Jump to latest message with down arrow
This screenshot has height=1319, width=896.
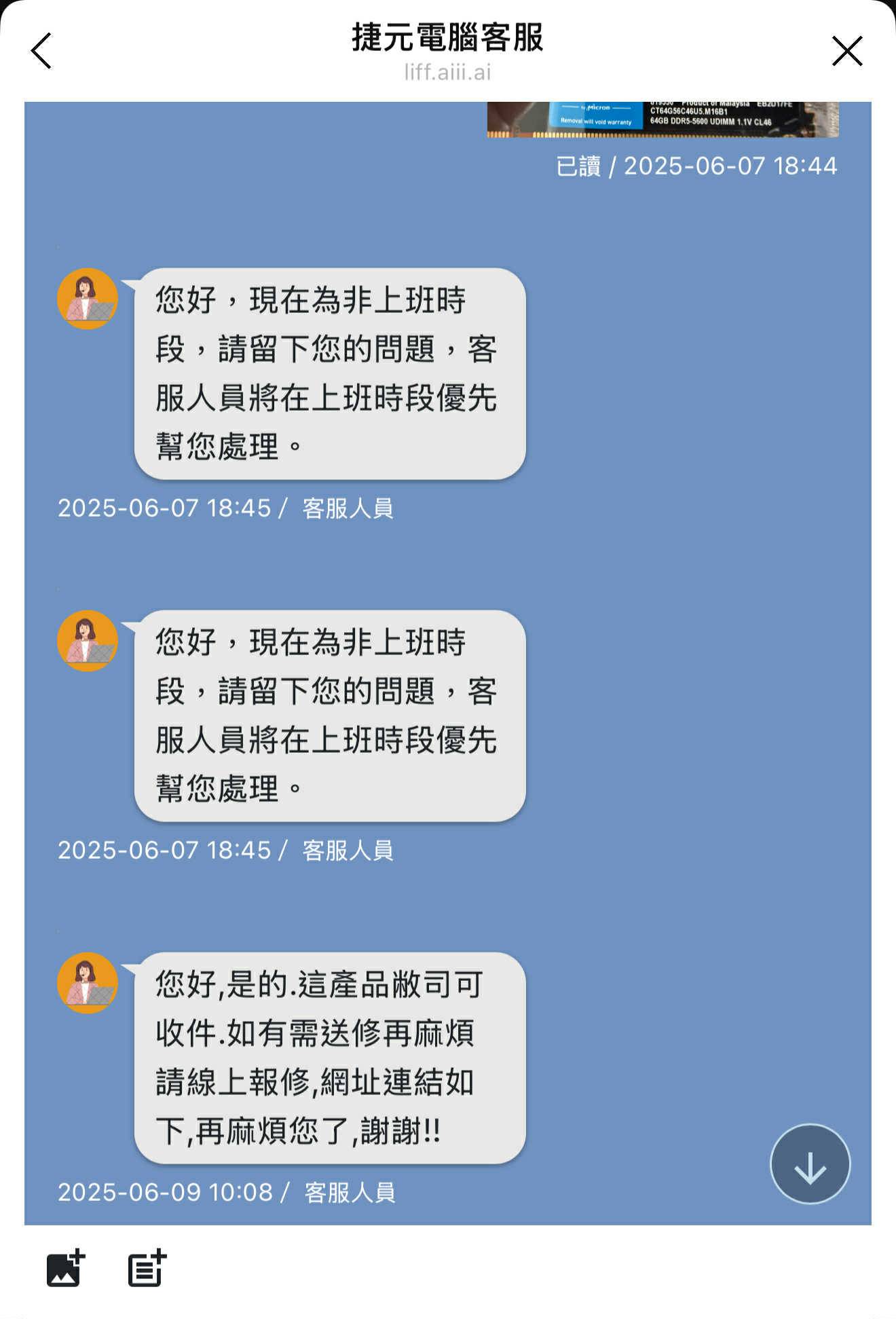810,1164
